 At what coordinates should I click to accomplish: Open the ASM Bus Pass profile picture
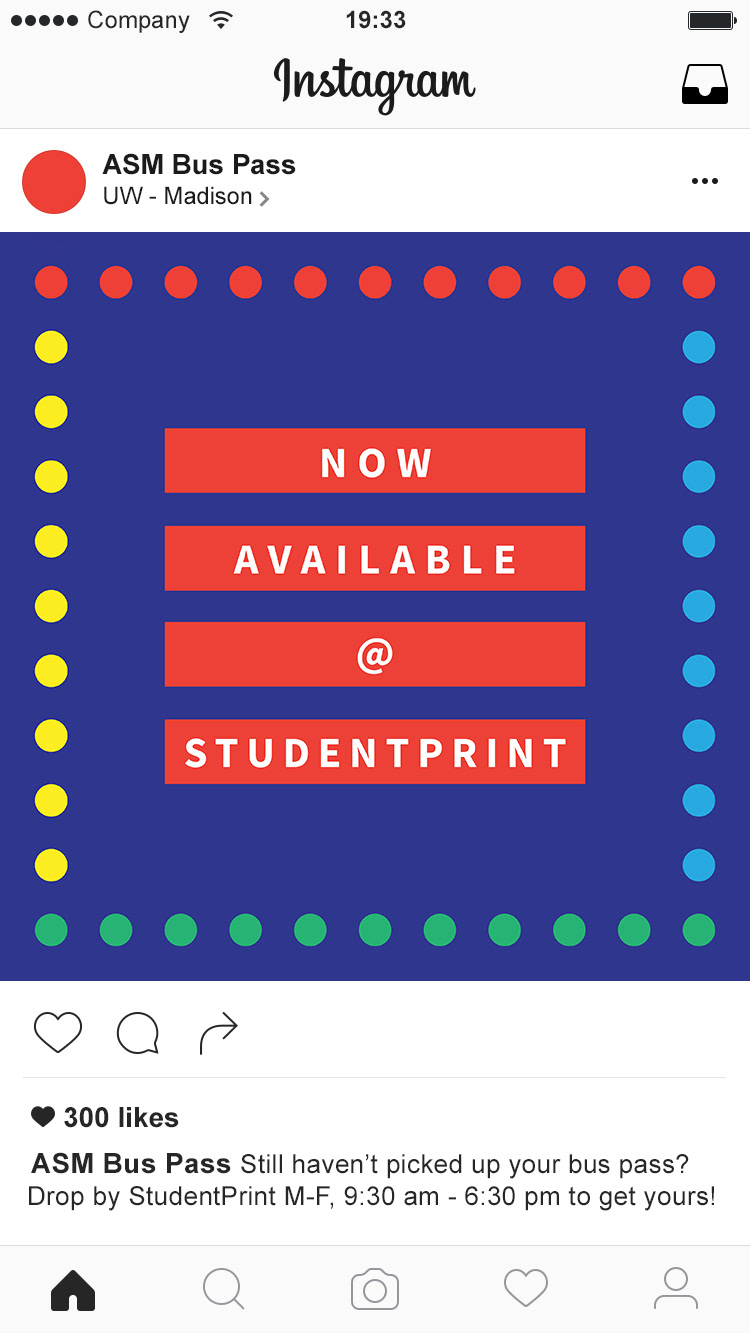54,182
